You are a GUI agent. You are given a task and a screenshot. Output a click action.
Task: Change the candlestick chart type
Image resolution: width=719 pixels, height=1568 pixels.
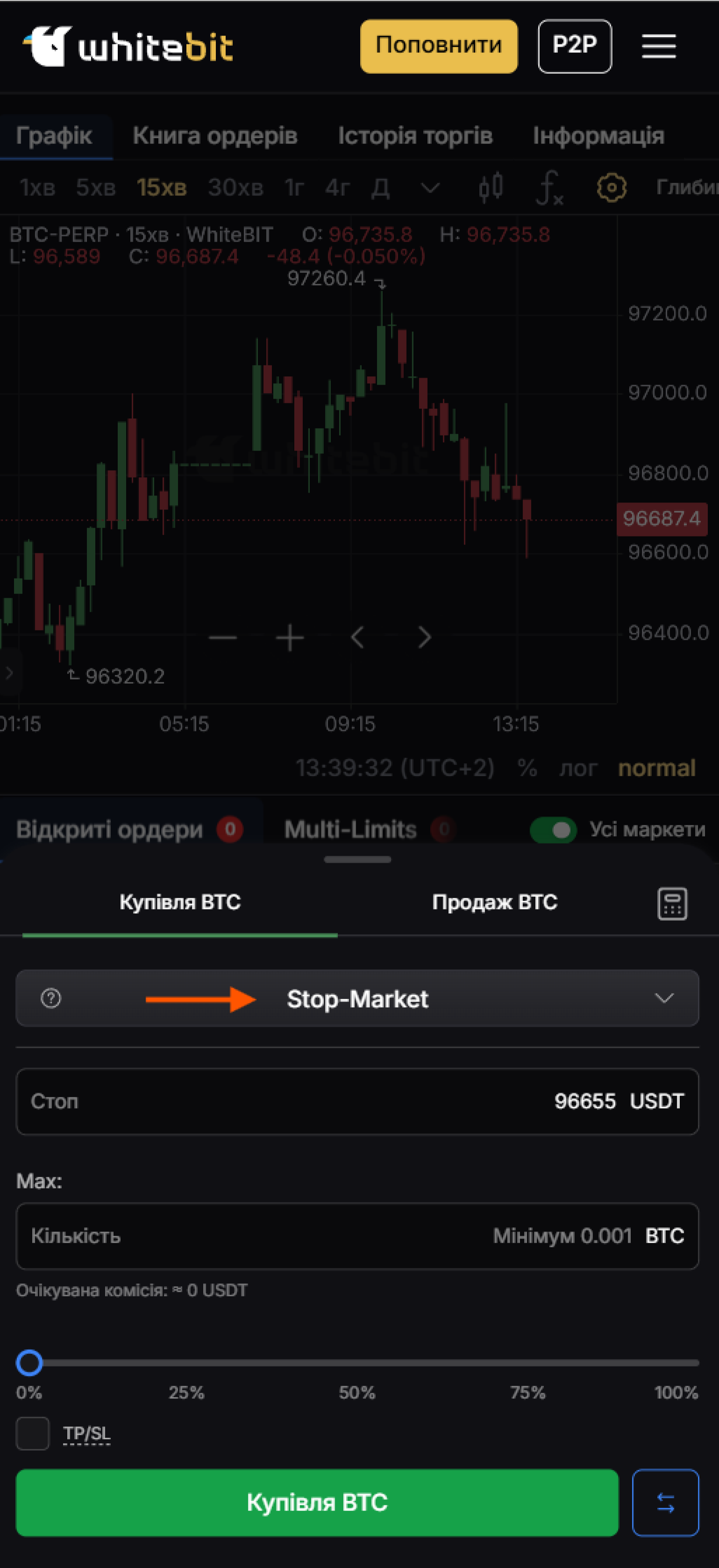pos(490,187)
